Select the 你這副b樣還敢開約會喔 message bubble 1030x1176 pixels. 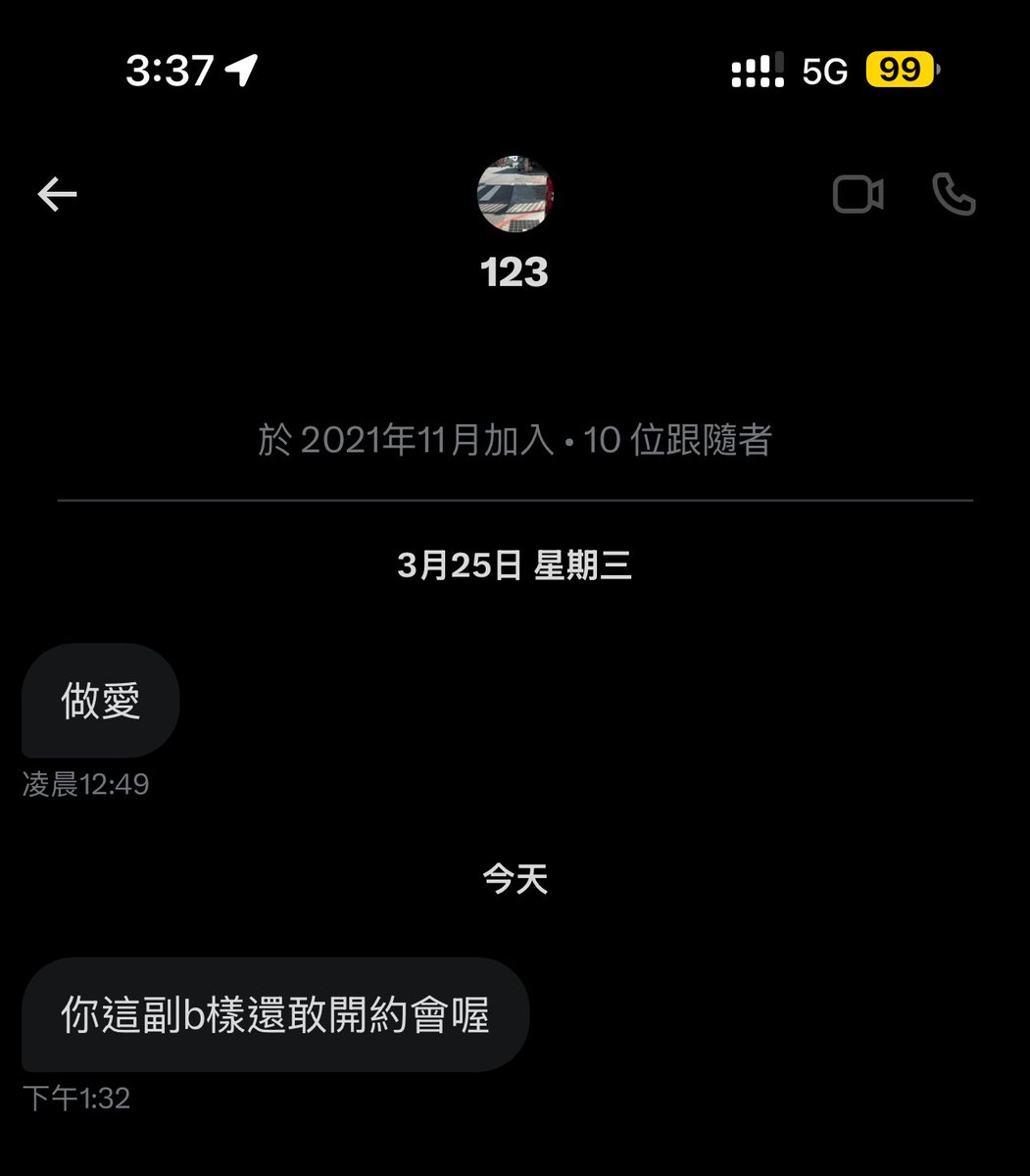click(277, 1014)
